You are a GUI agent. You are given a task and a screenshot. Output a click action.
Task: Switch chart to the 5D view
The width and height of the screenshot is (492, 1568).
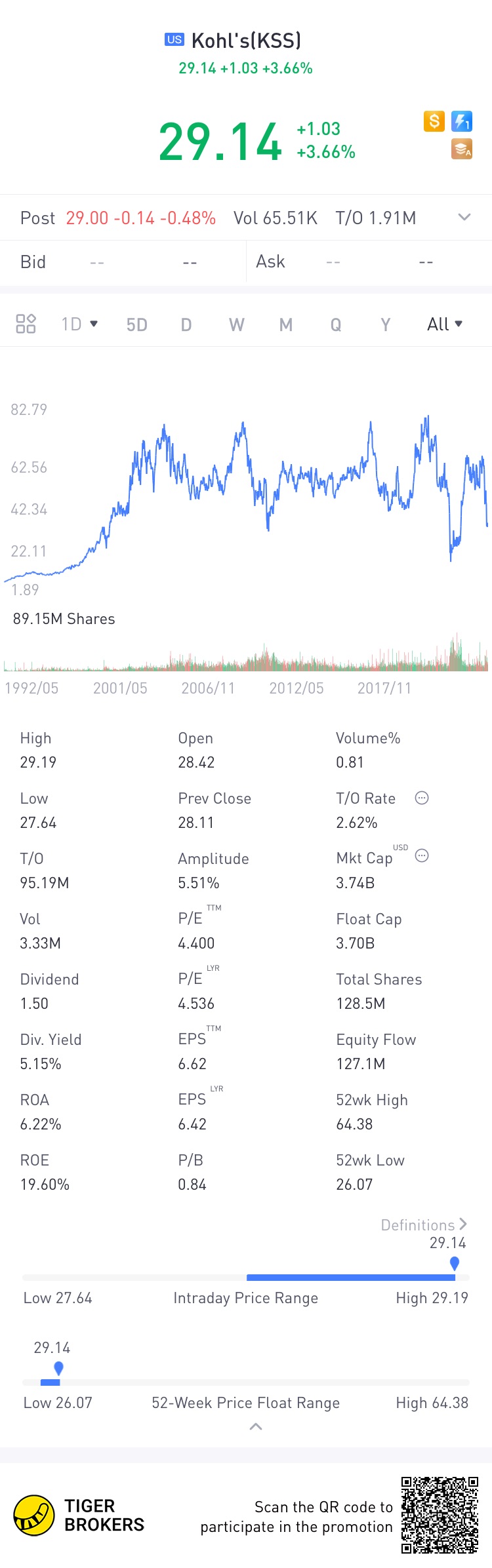[136, 325]
